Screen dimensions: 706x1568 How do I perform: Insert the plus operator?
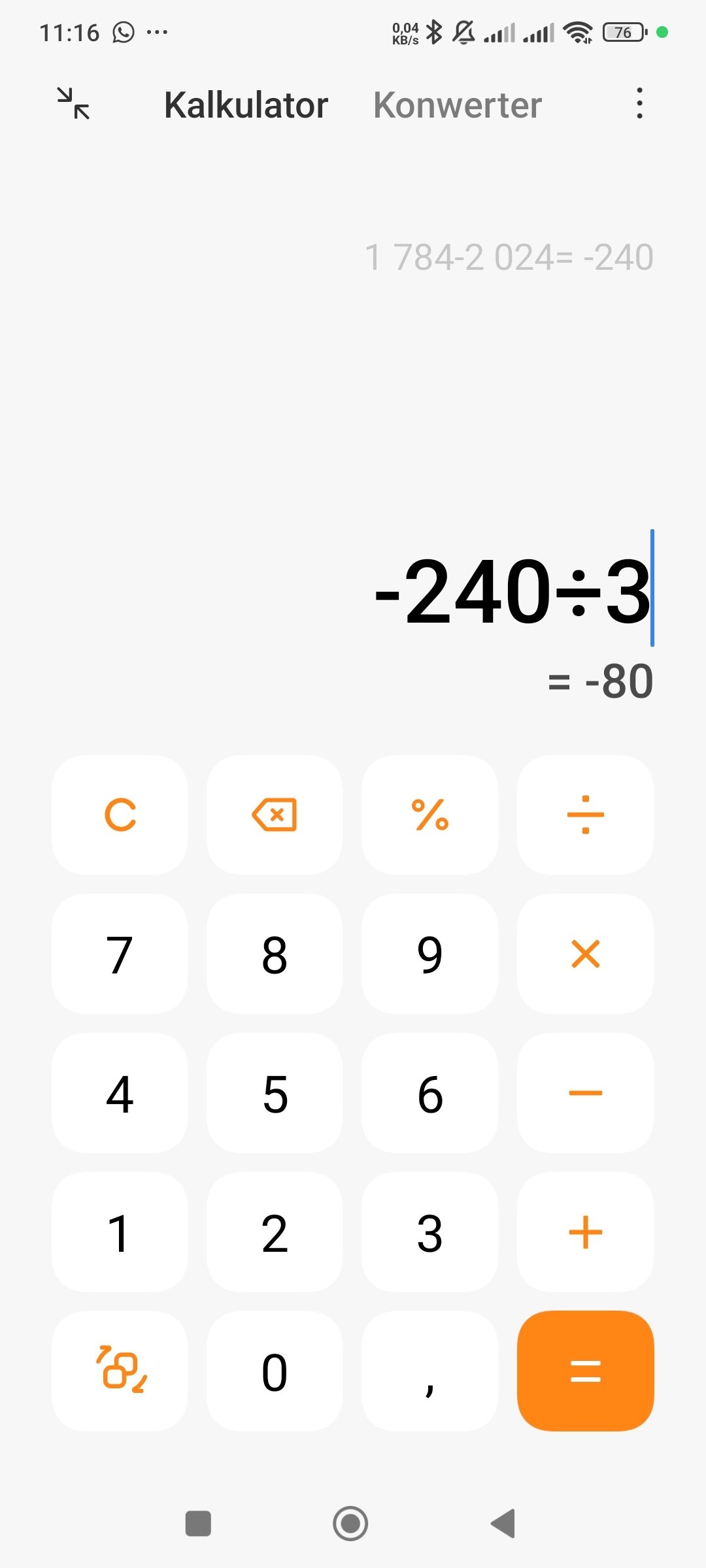pyautogui.click(x=585, y=1232)
